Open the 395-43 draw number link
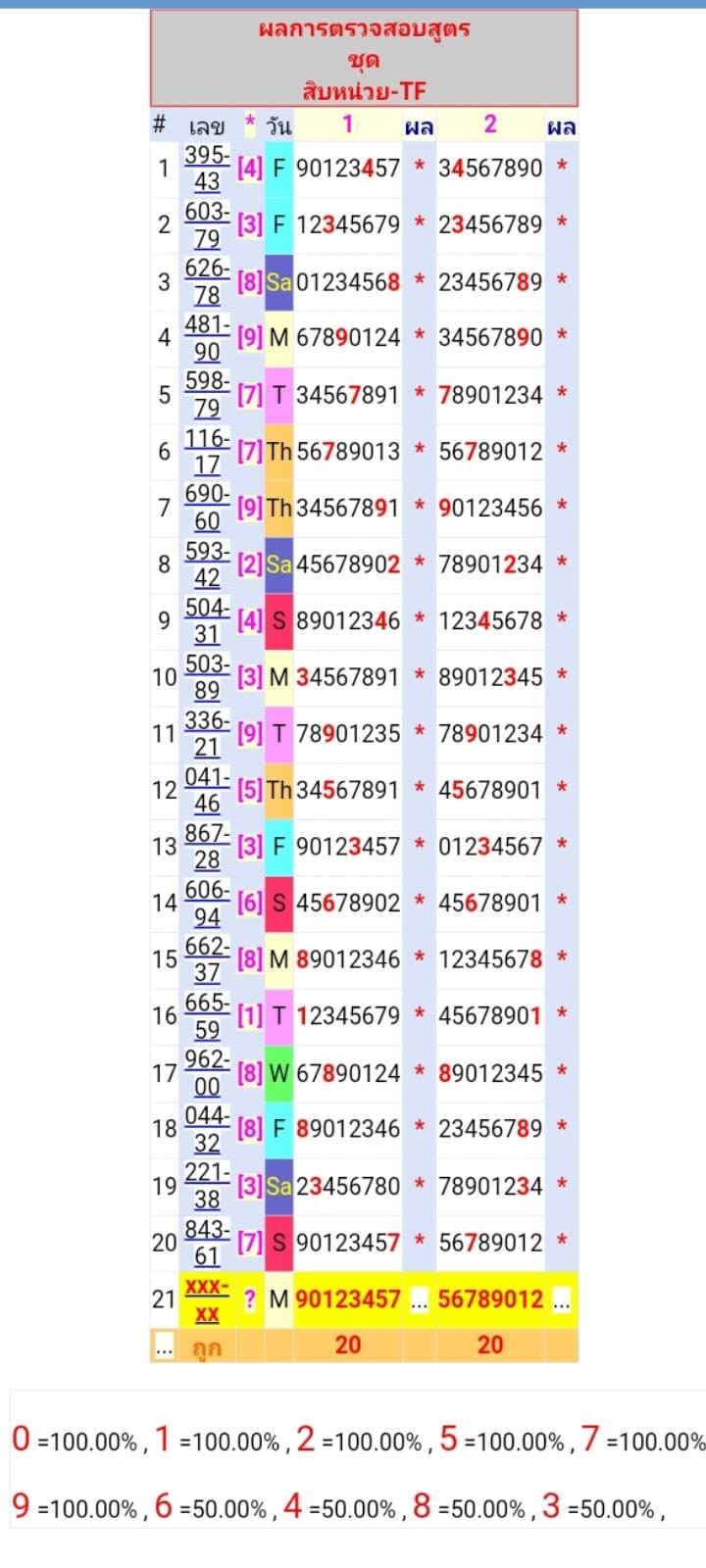The width and height of the screenshot is (706, 1568). tap(207, 168)
